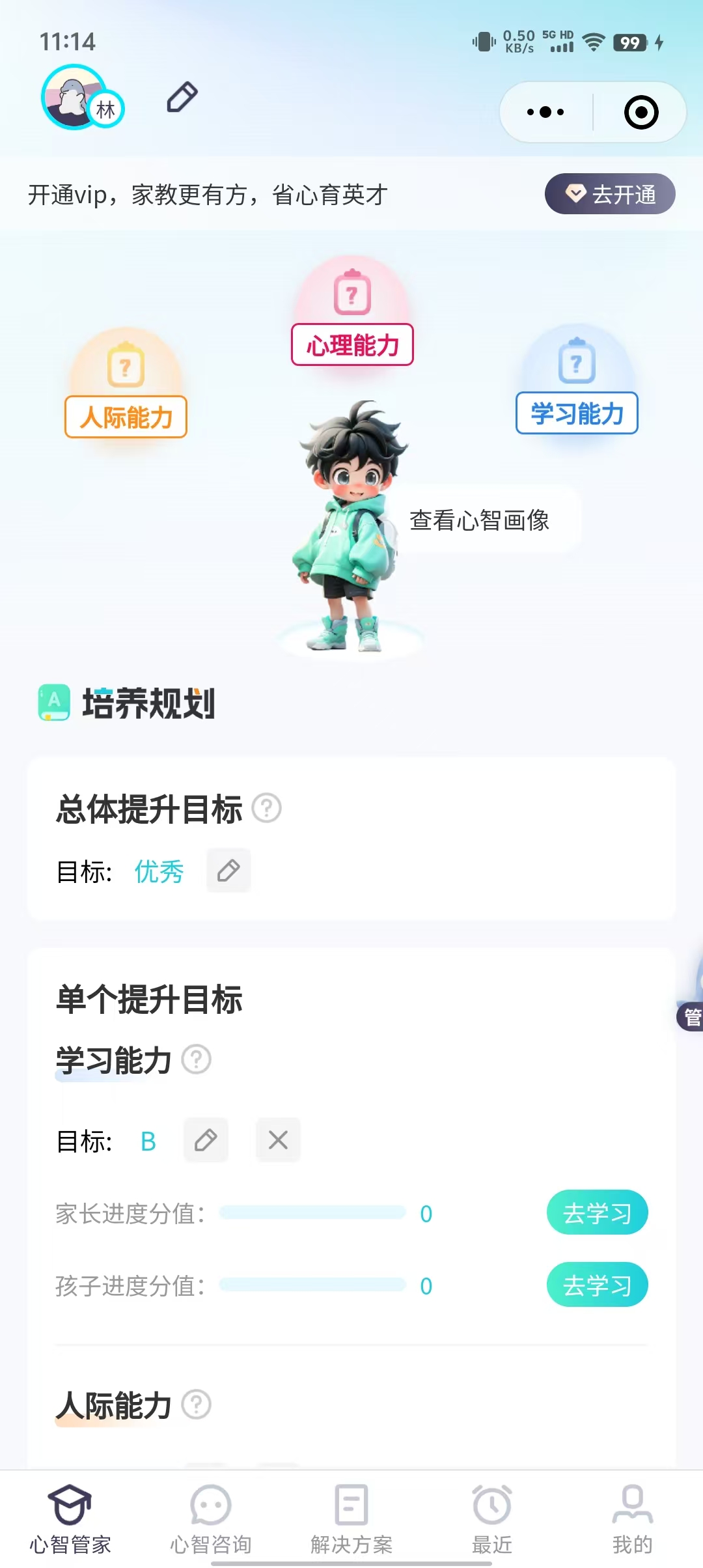Screen dimensions: 703x1568
Task: View 查看心智画像 profile
Action: [480, 520]
